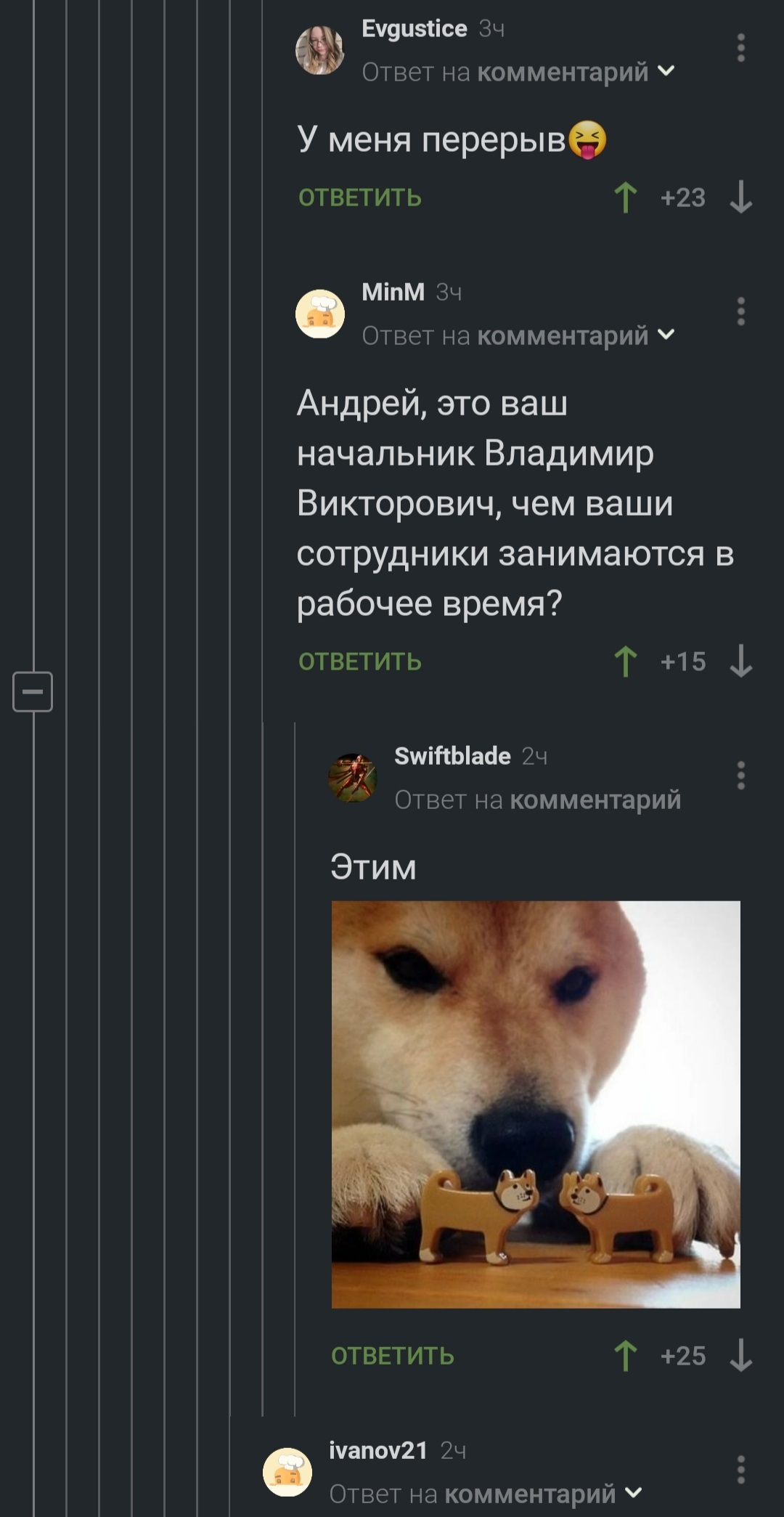Open overflow menu on ivanov21's comment

coord(740,1470)
